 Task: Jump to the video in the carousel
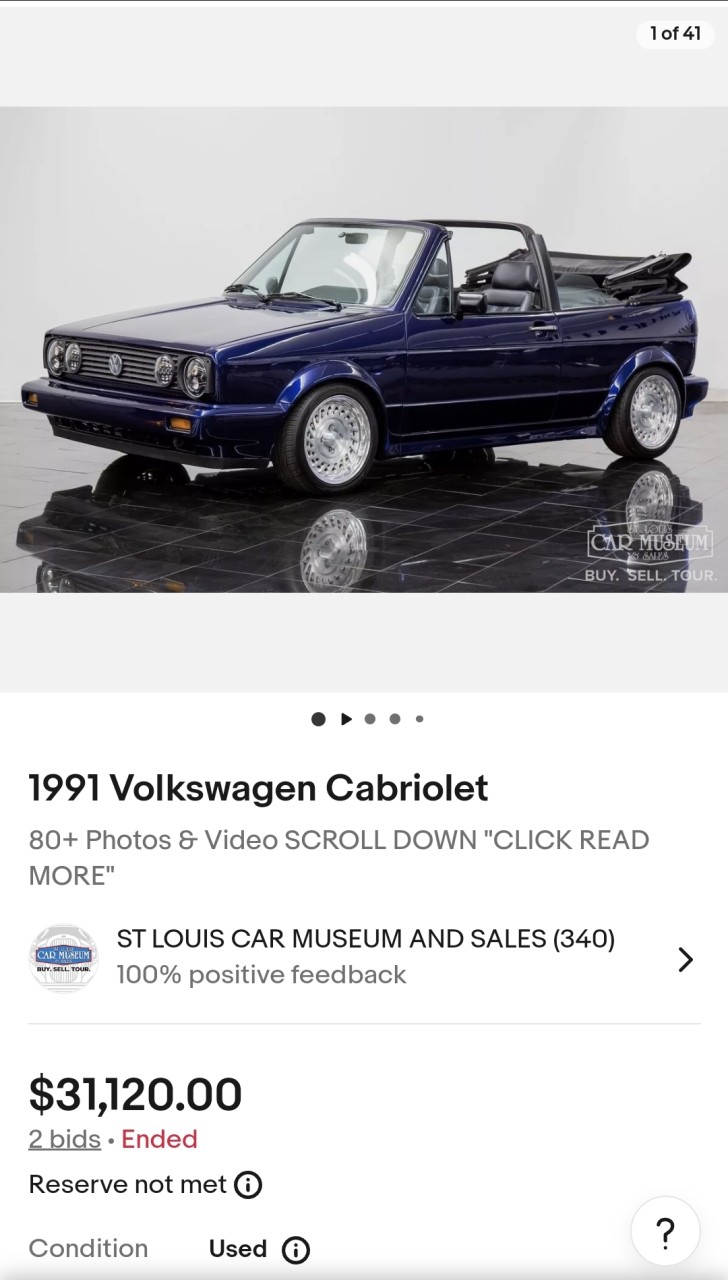(x=346, y=719)
